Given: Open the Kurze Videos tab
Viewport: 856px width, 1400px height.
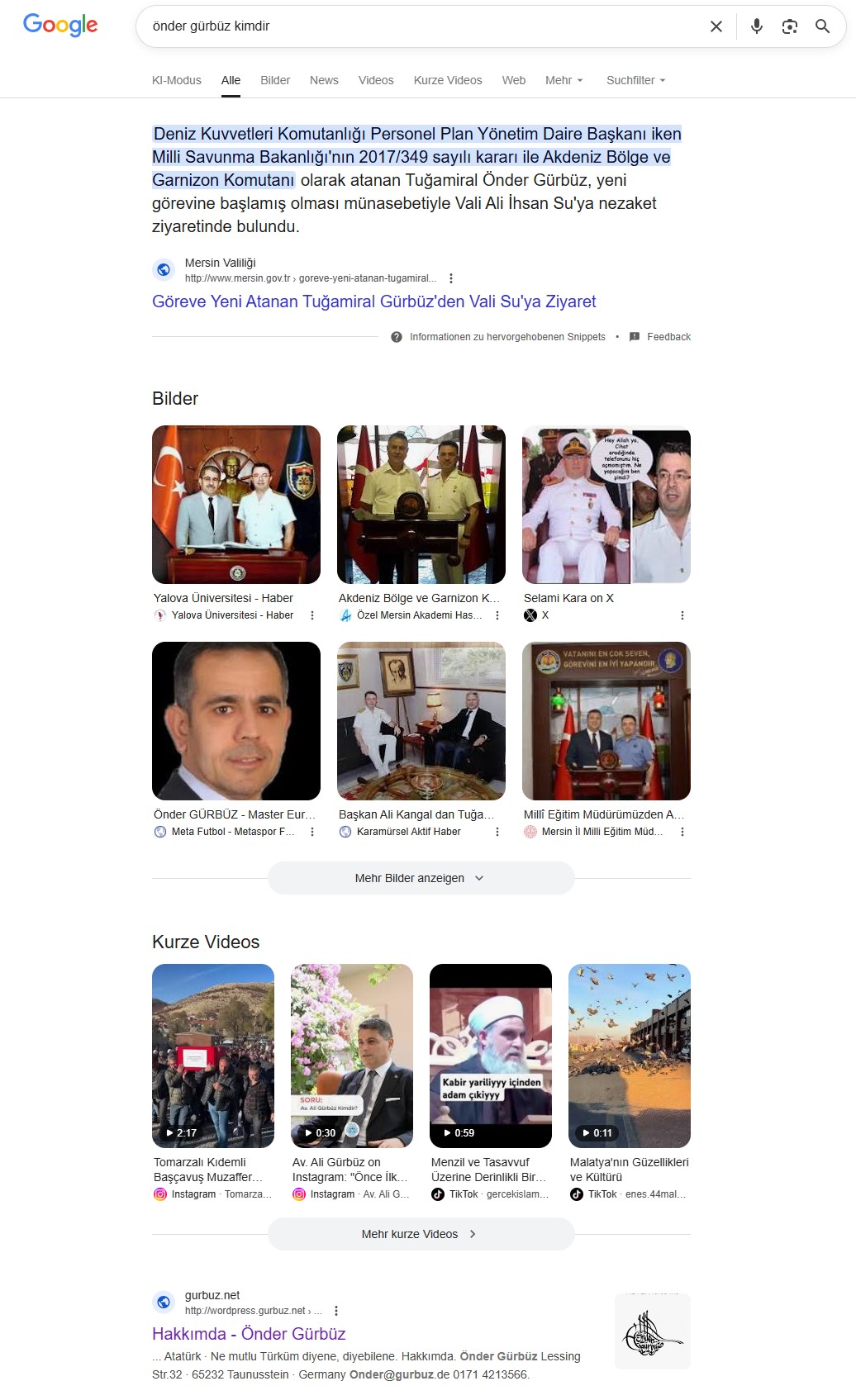Looking at the screenshot, I should 447,80.
